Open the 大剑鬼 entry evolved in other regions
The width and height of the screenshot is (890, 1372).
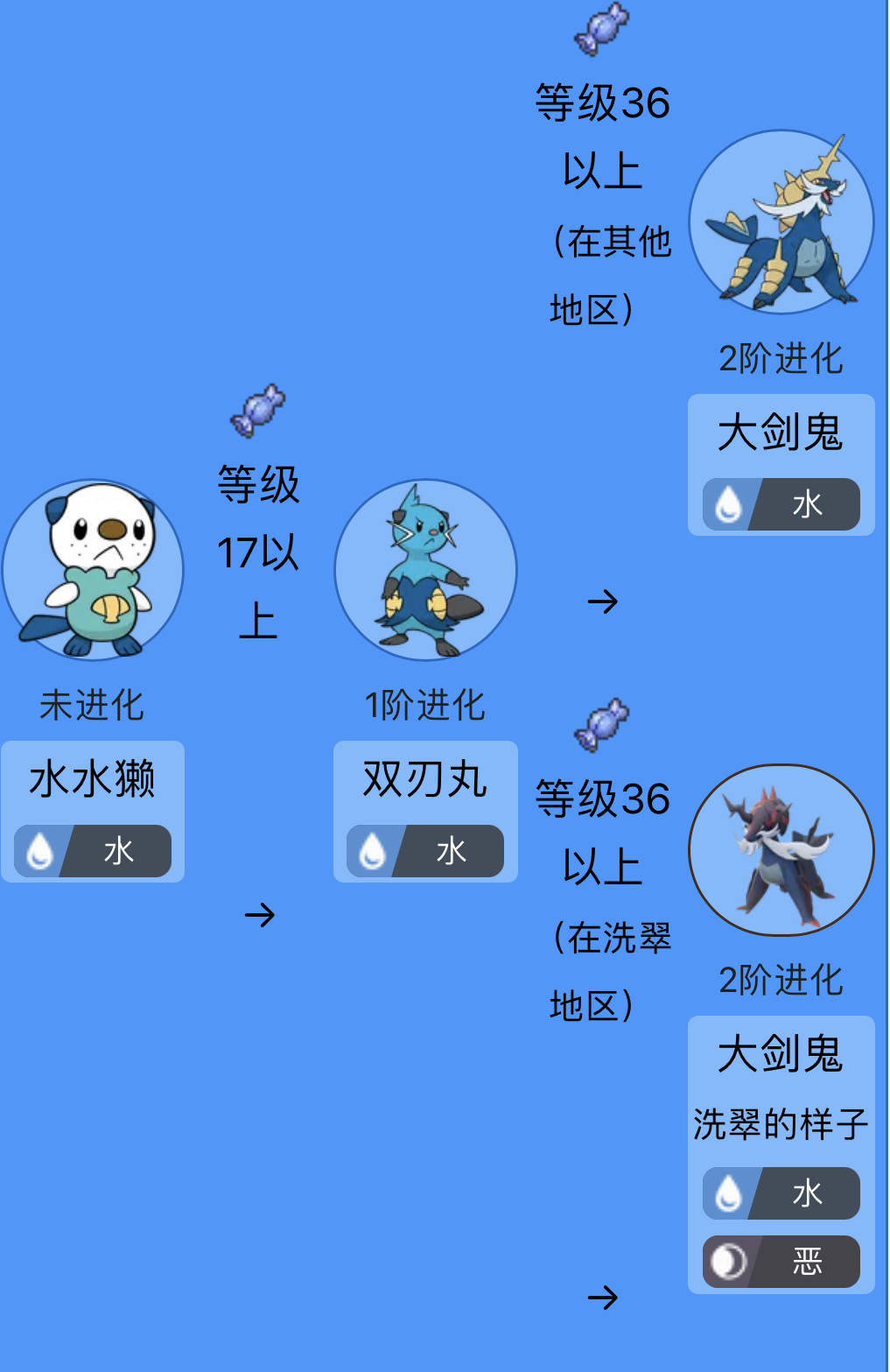(781, 223)
